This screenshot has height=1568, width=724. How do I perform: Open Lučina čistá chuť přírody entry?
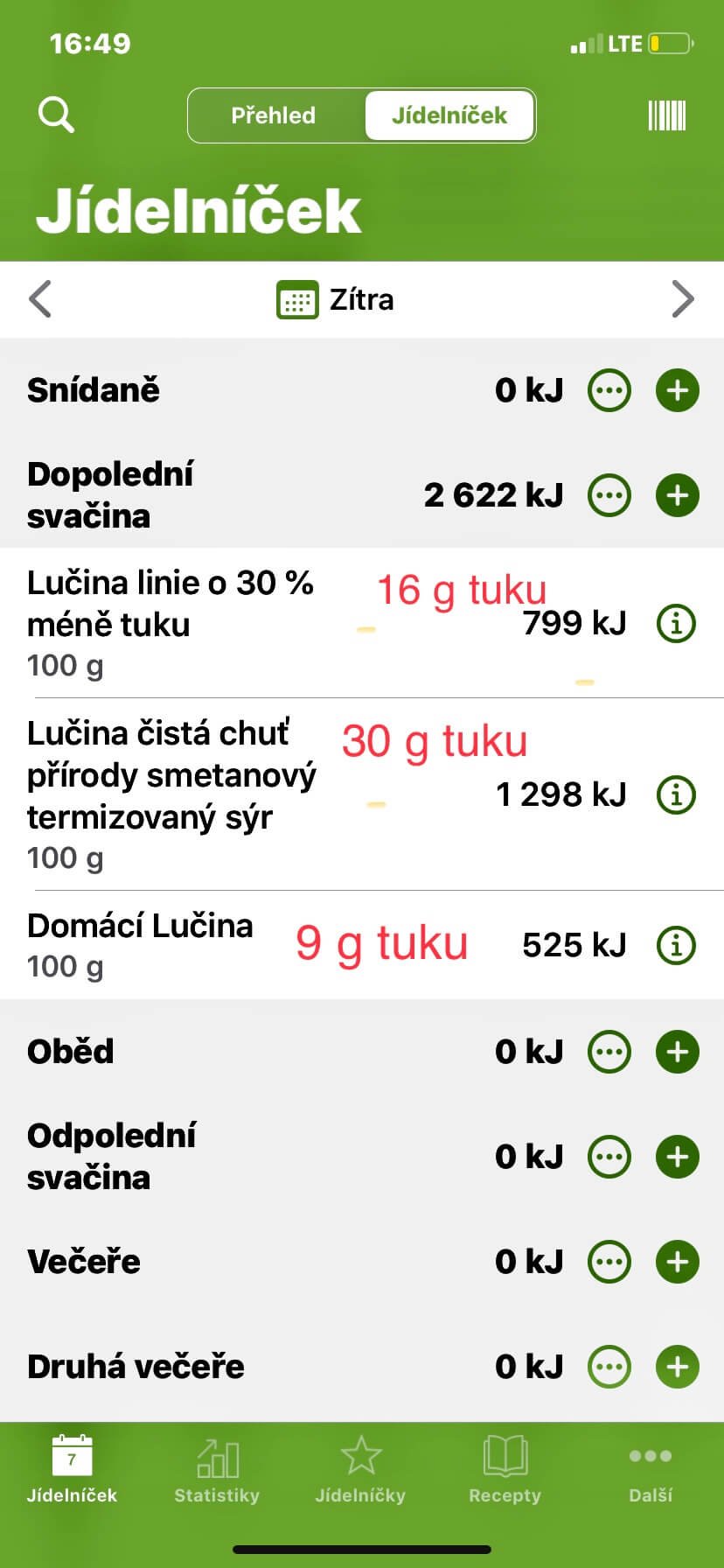pyautogui.click(x=362, y=794)
